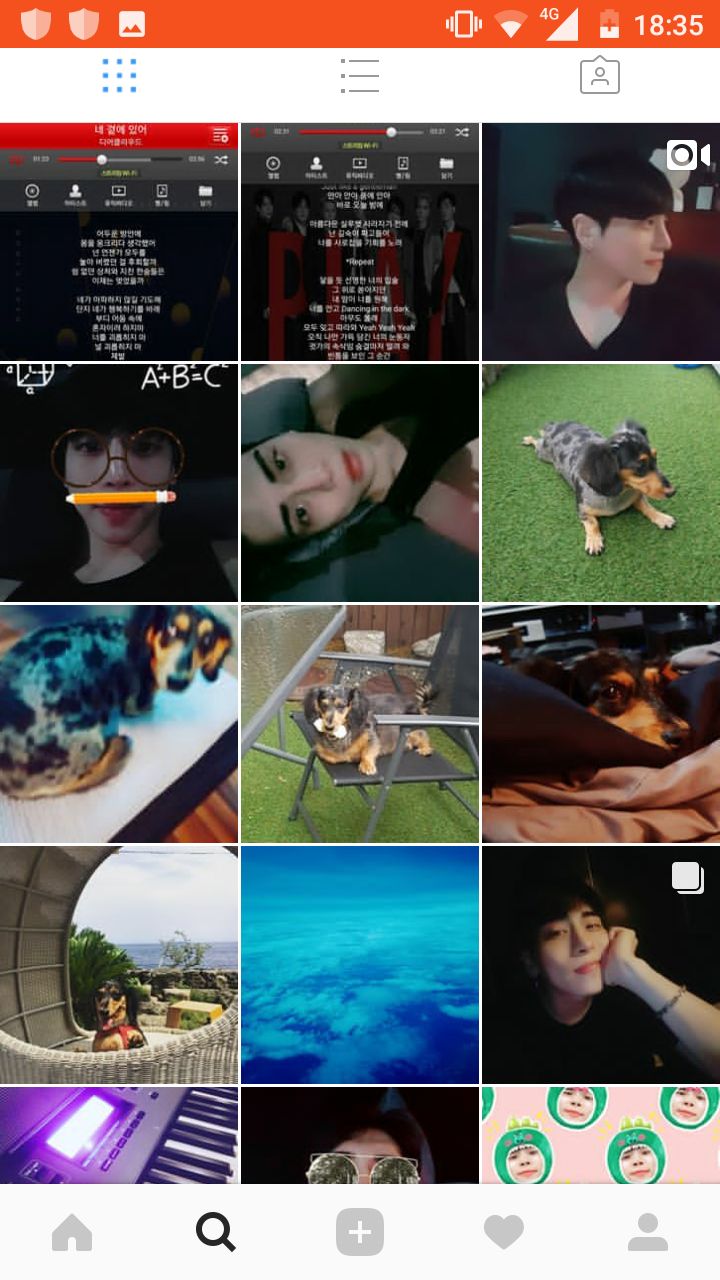Open the dog in wicker chair photo
The width and height of the screenshot is (720, 1280).
coord(119,965)
